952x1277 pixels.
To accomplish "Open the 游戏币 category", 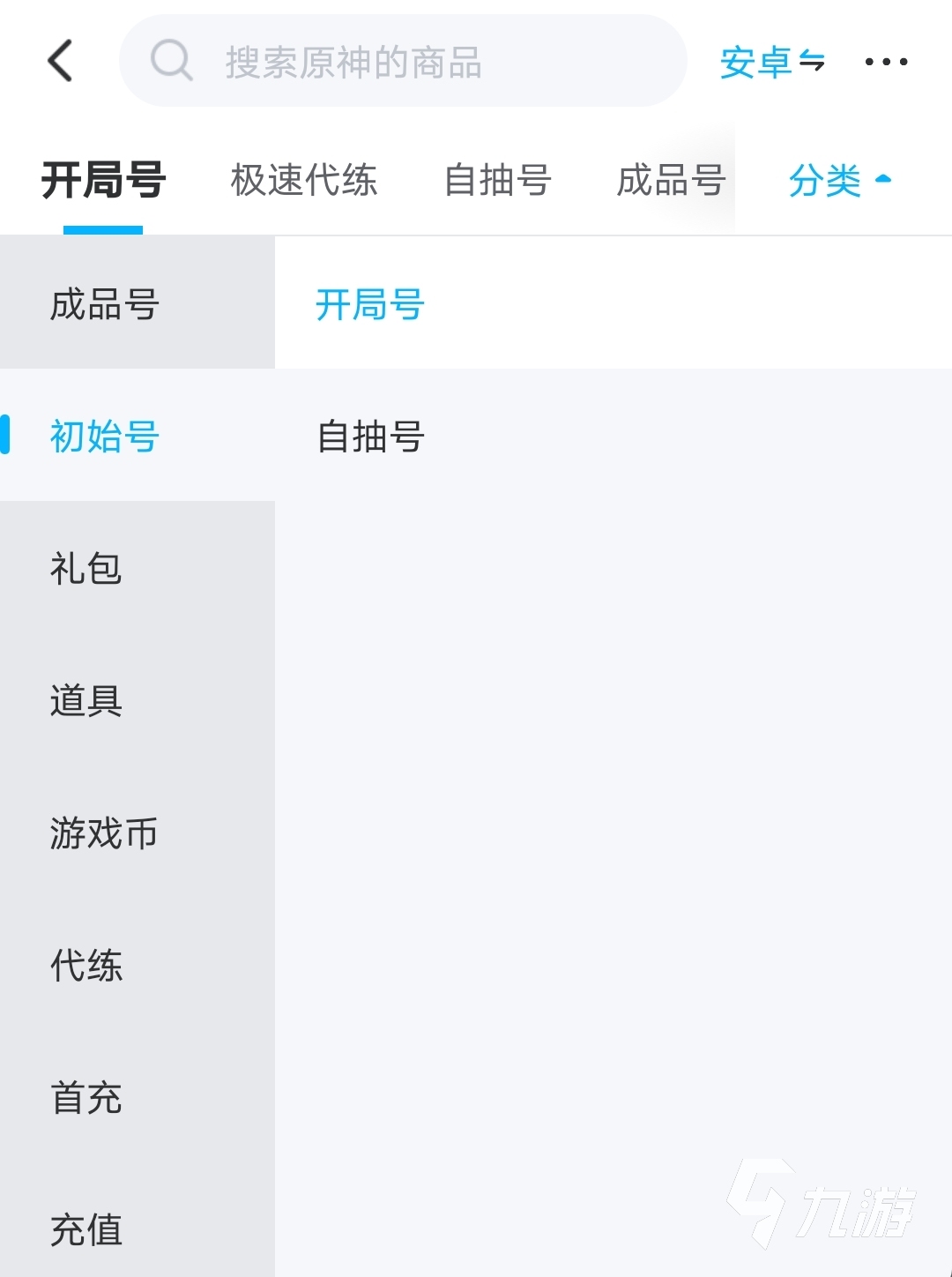I will tap(104, 833).
